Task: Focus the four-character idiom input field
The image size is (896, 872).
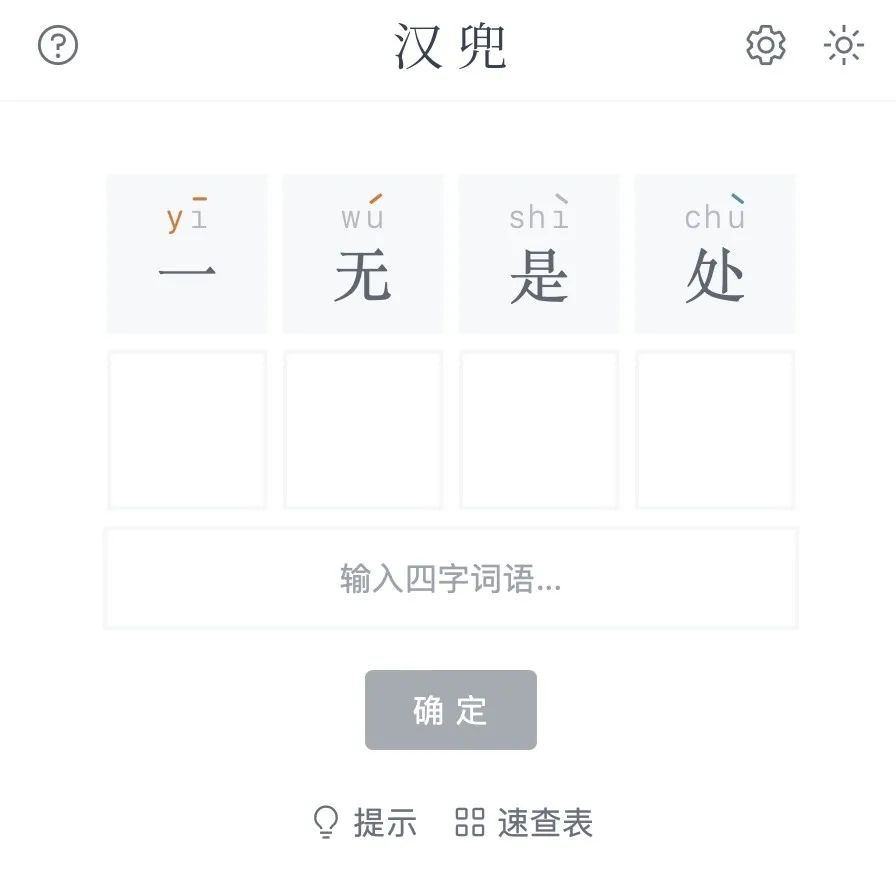Action: tap(451, 579)
